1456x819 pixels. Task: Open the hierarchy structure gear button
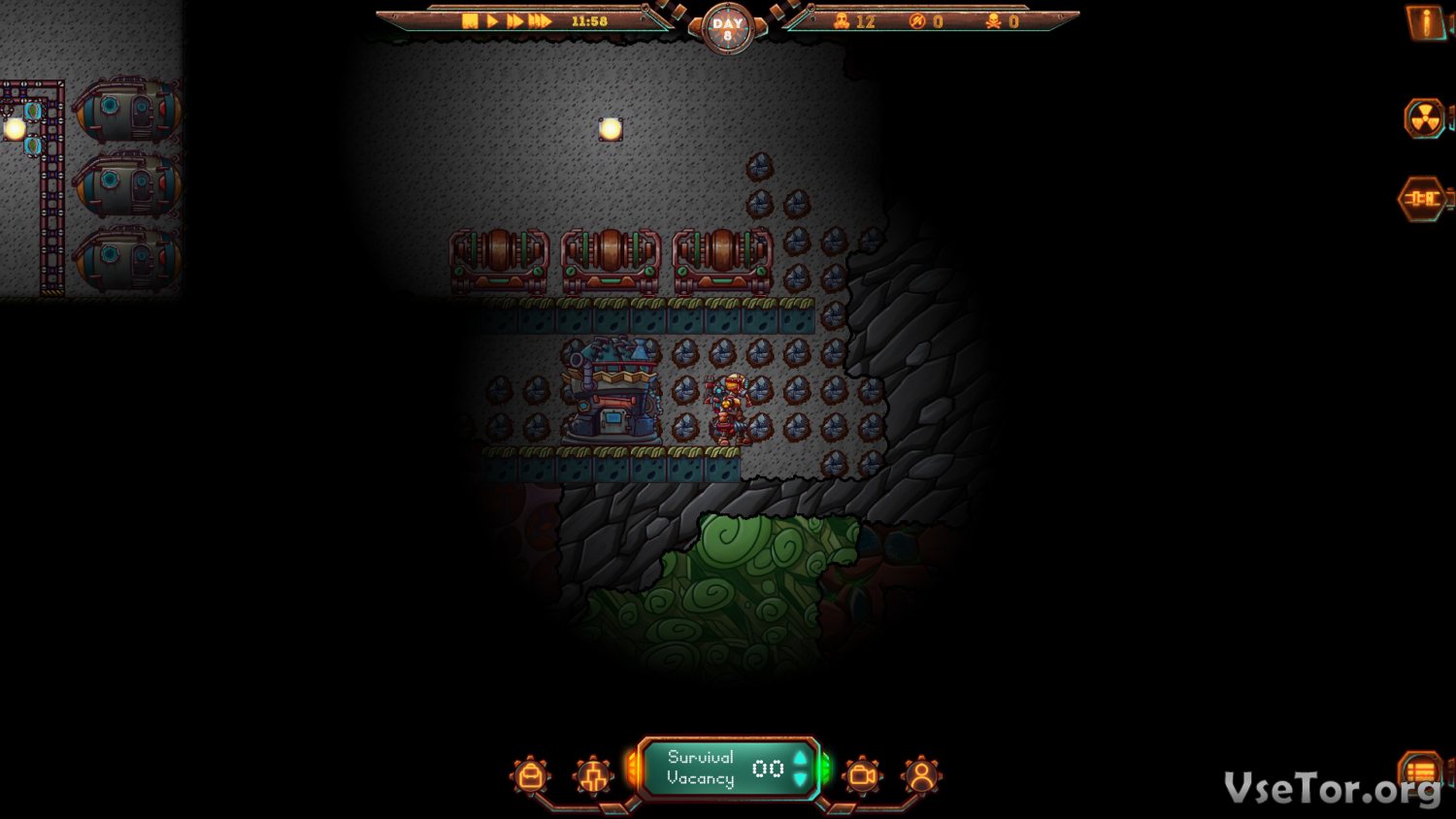pyautogui.click(x=592, y=775)
